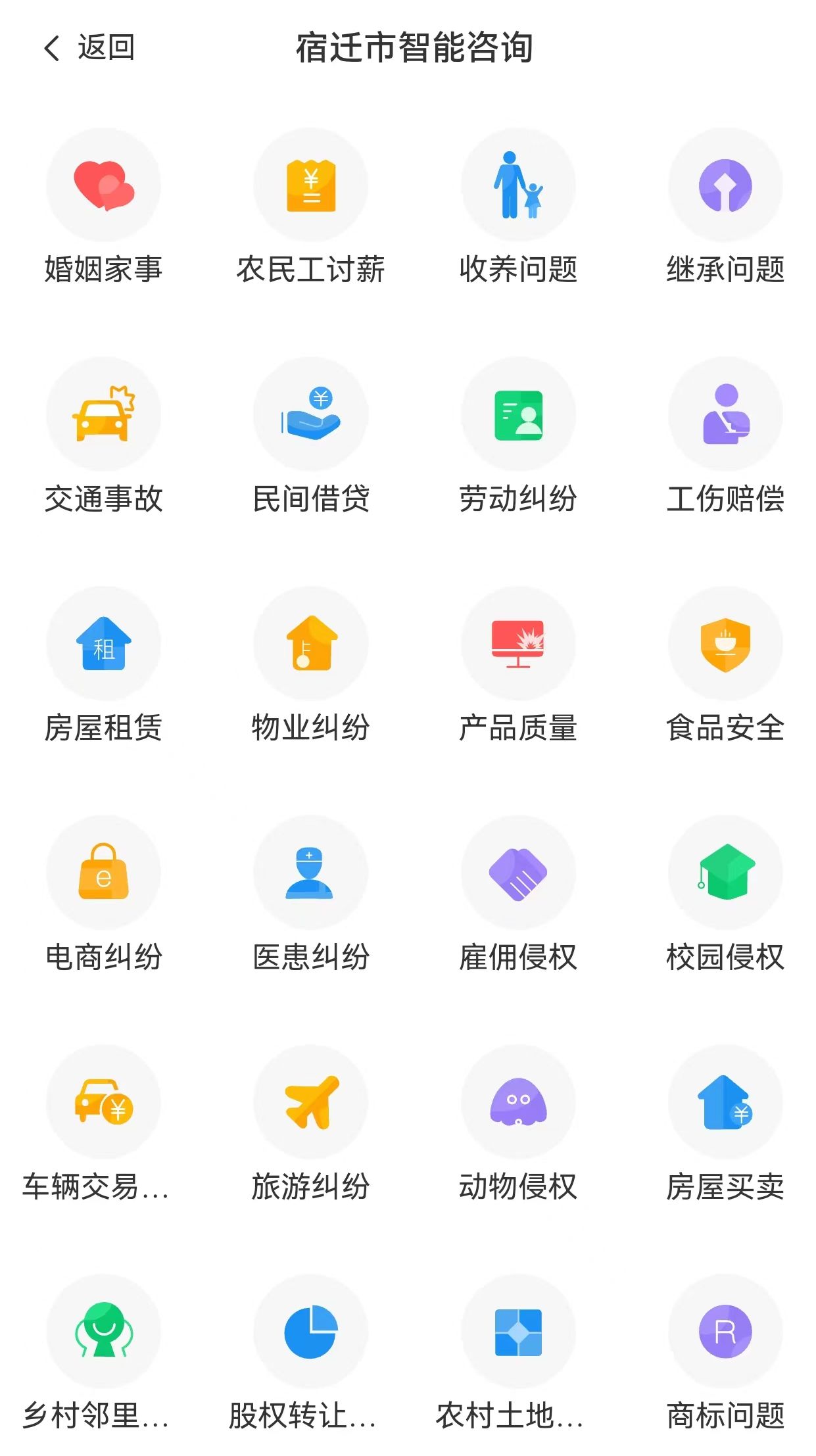Open 旅游纠纷 topic
This screenshot has height=1456, width=816.
tap(310, 1102)
